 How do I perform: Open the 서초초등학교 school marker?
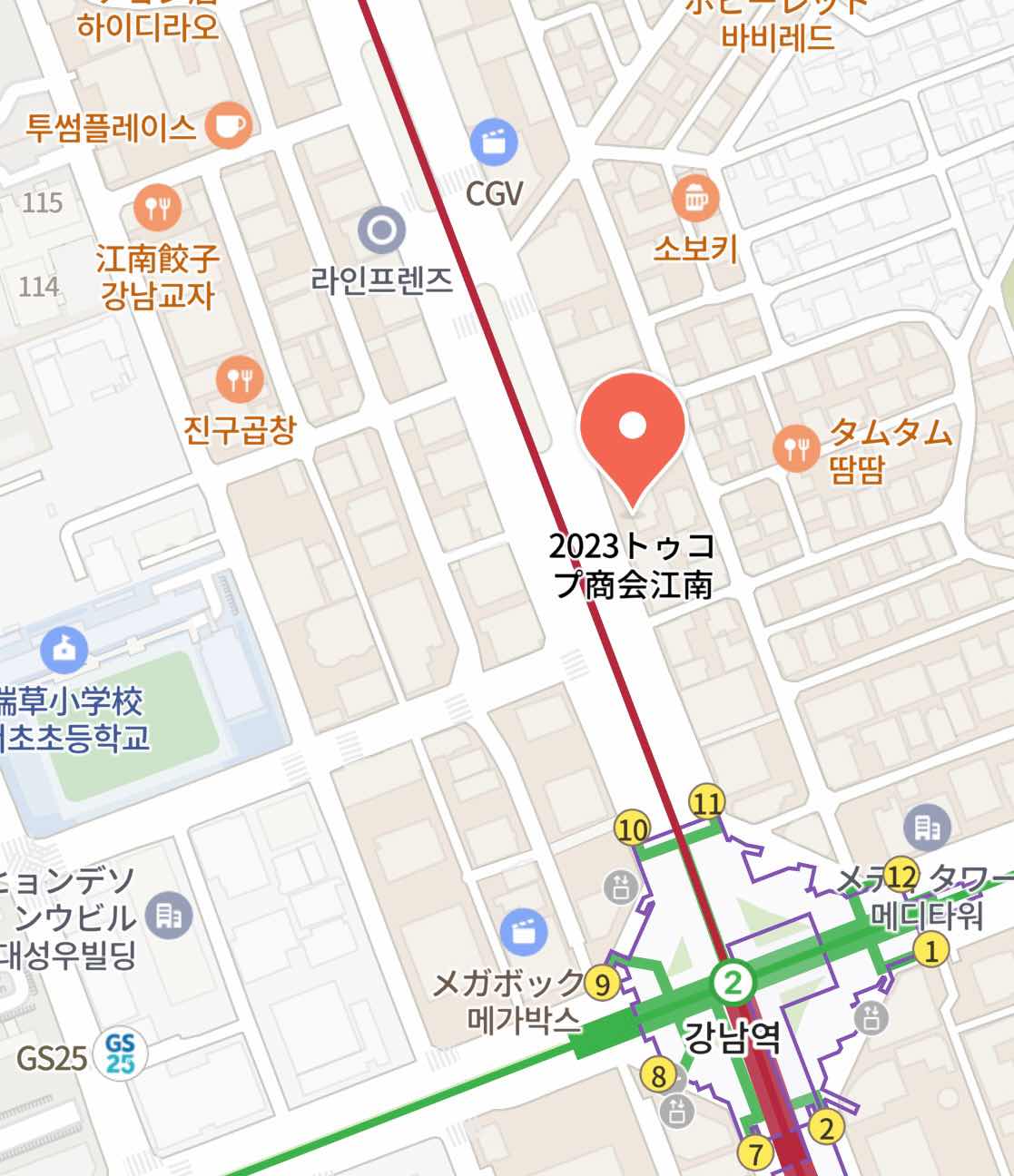click(x=64, y=649)
